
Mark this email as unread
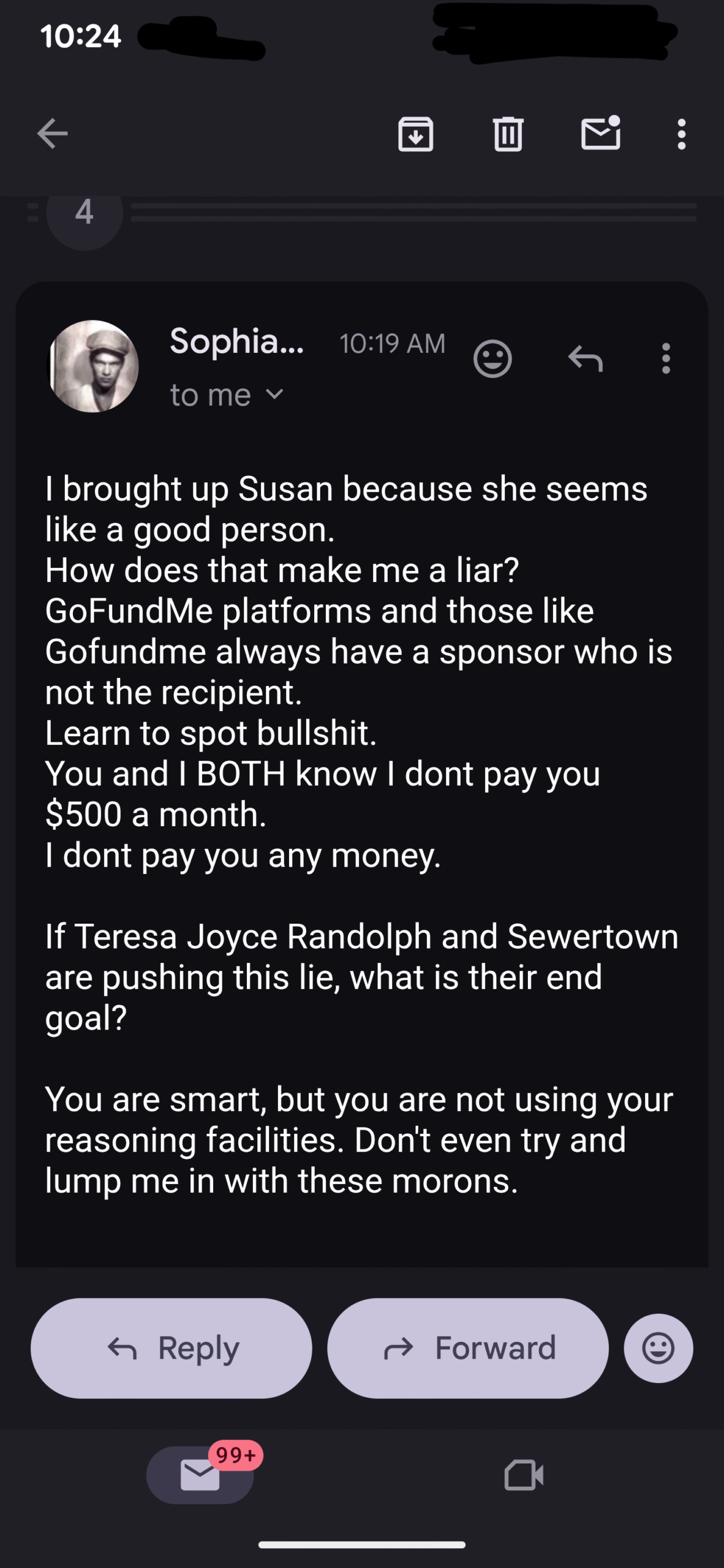tap(600, 134)
